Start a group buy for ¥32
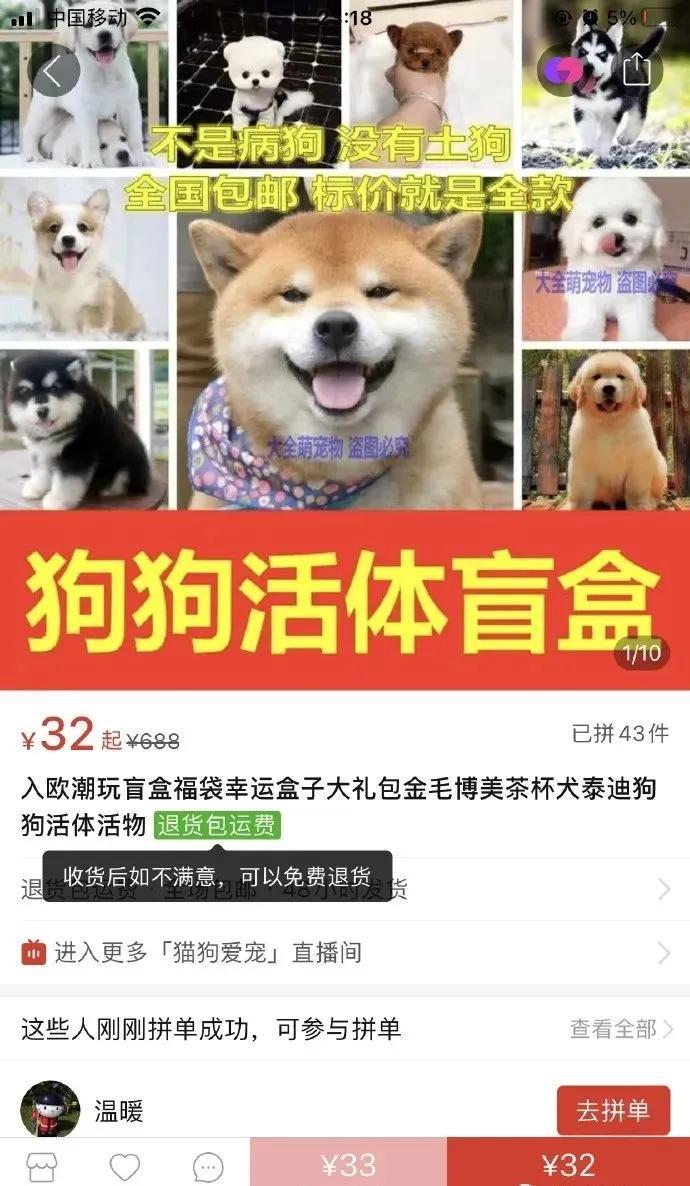690x1186 pixels. (x=568, y=1165)
